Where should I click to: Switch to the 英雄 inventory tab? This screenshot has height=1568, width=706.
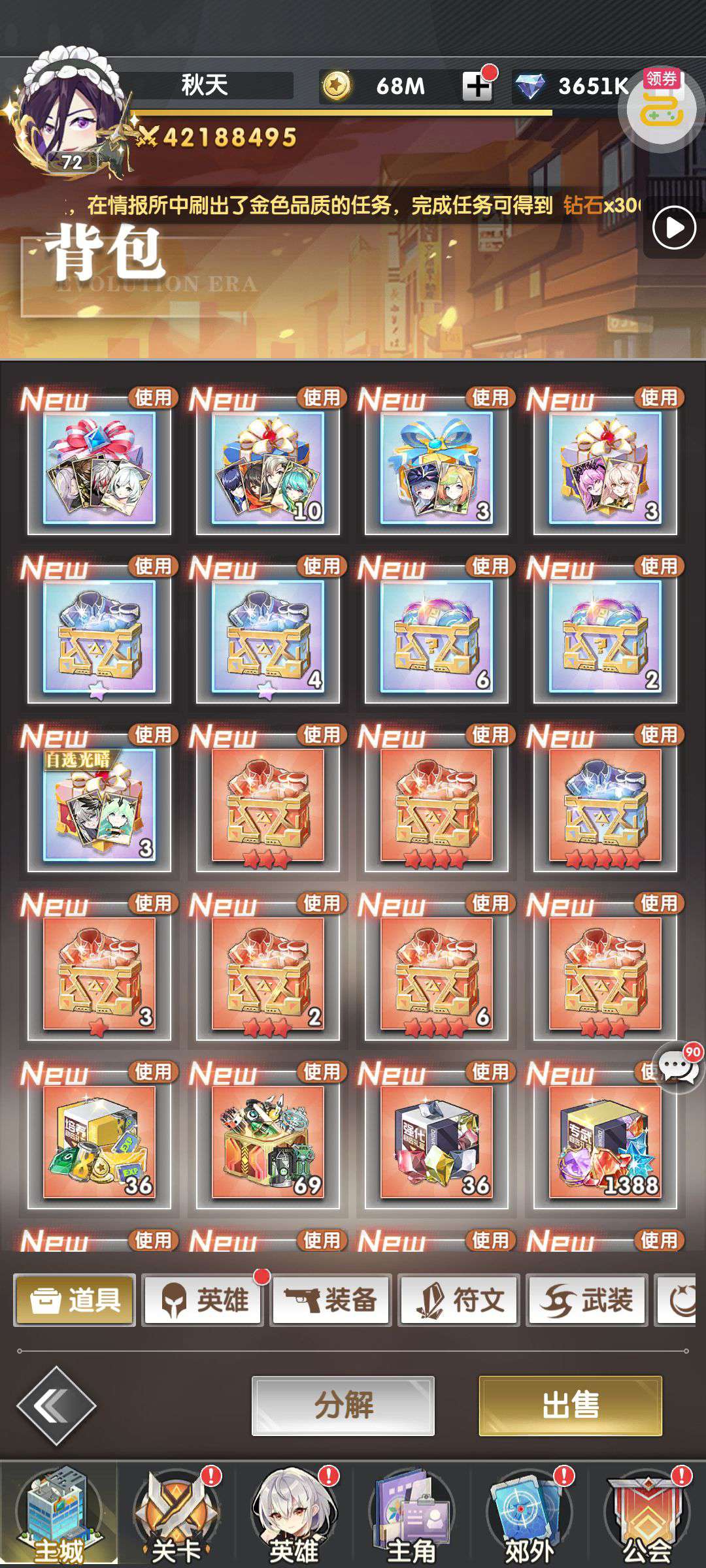coord(203,1299)
